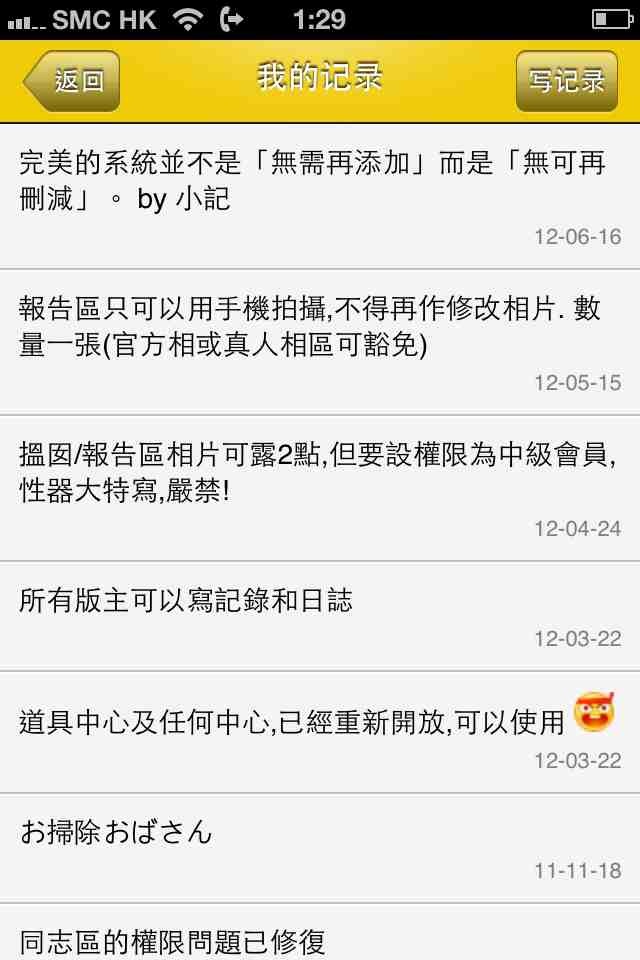640x960 pixels.
Task: Open the record dated 12-06-16 by 小記
Action: point(320,196)
